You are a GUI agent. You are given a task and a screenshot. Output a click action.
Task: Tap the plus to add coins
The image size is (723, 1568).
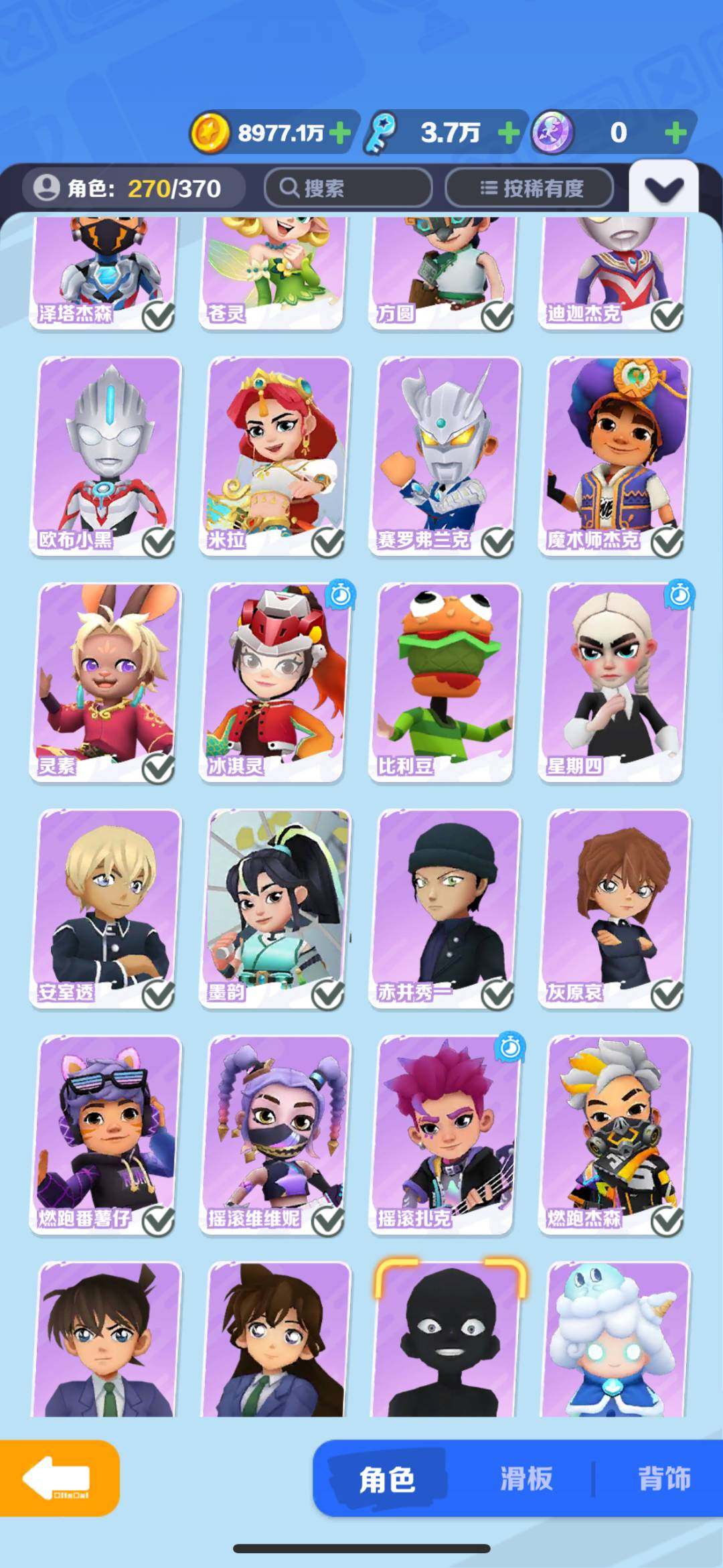coord(340,133)
